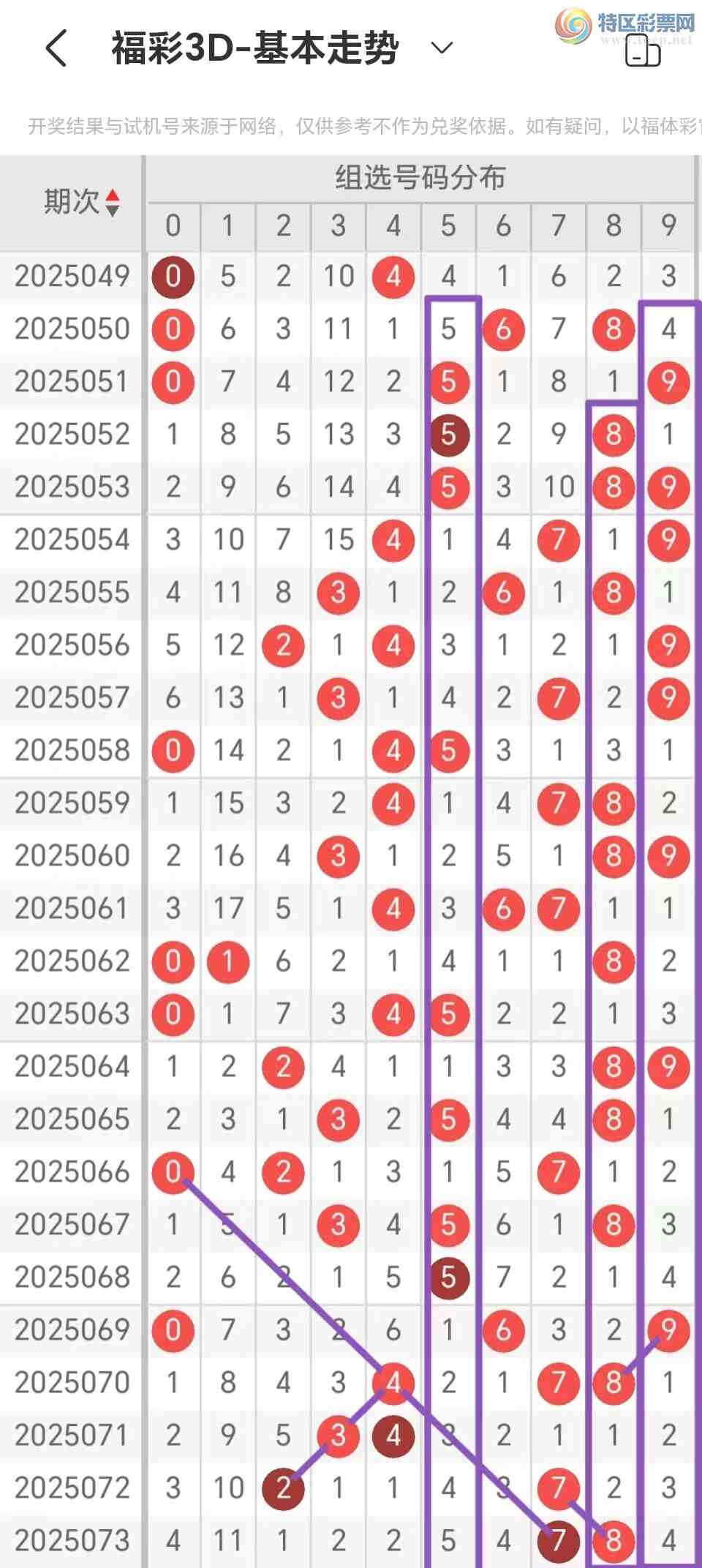Expand the 福彩3D-基本走势 chart type dropdown
Viewport: 702px width, 1568px height.
coord(441,48)
